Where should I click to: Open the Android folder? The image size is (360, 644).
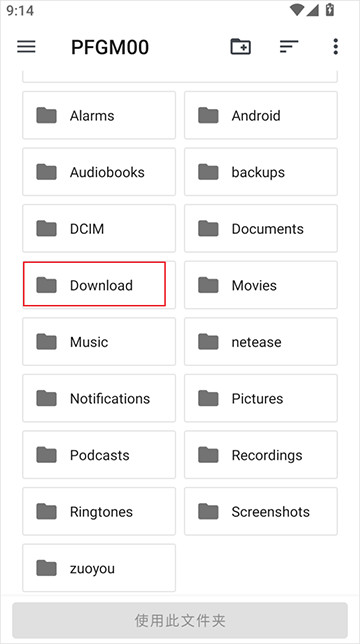click(261, 115)
